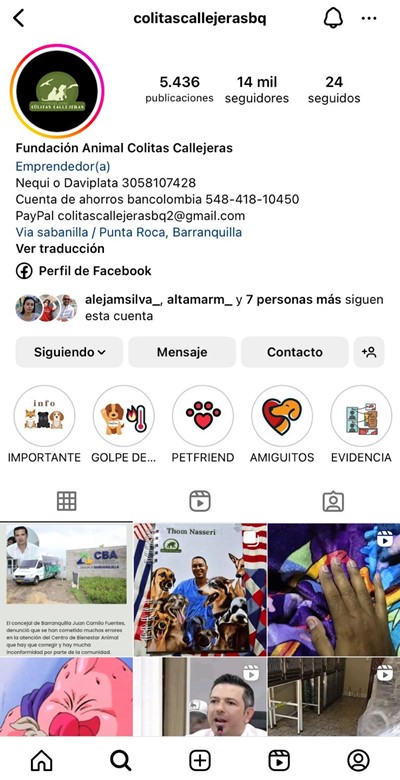Show suggested accounts with the add-person icon

(x=369, y=352)
